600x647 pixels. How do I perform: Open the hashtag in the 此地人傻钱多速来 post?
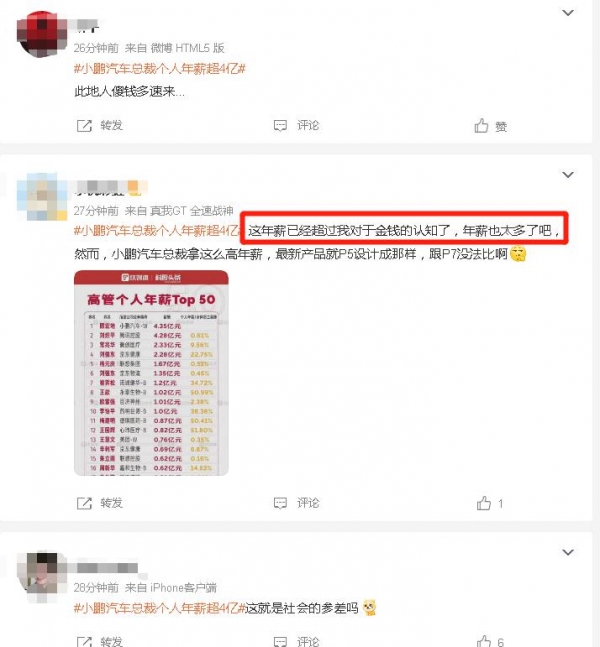160,68
